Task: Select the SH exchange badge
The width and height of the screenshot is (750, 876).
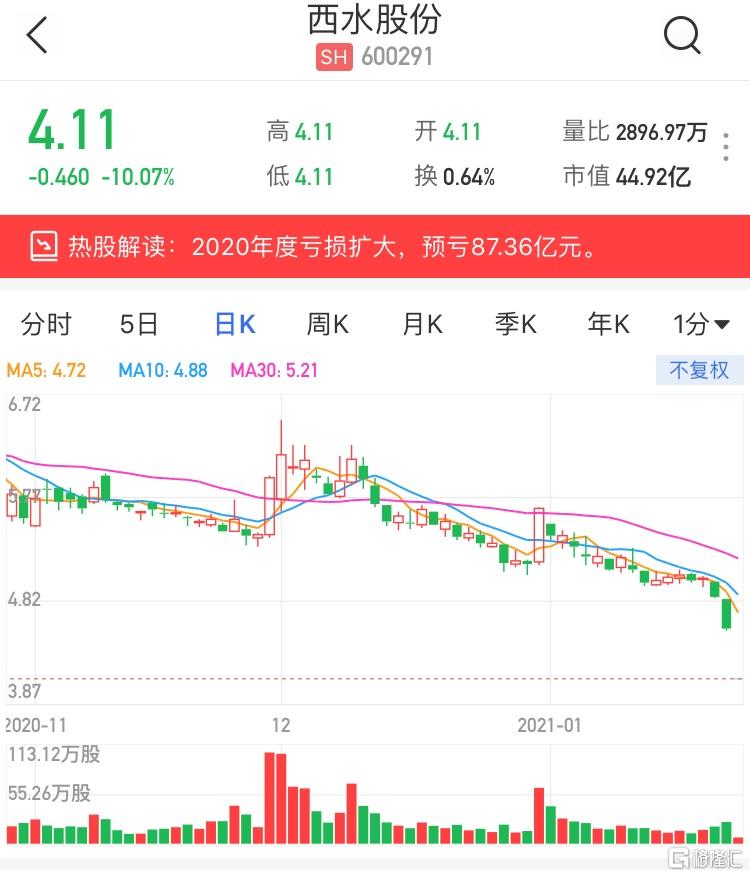Action: coord(335,57)
